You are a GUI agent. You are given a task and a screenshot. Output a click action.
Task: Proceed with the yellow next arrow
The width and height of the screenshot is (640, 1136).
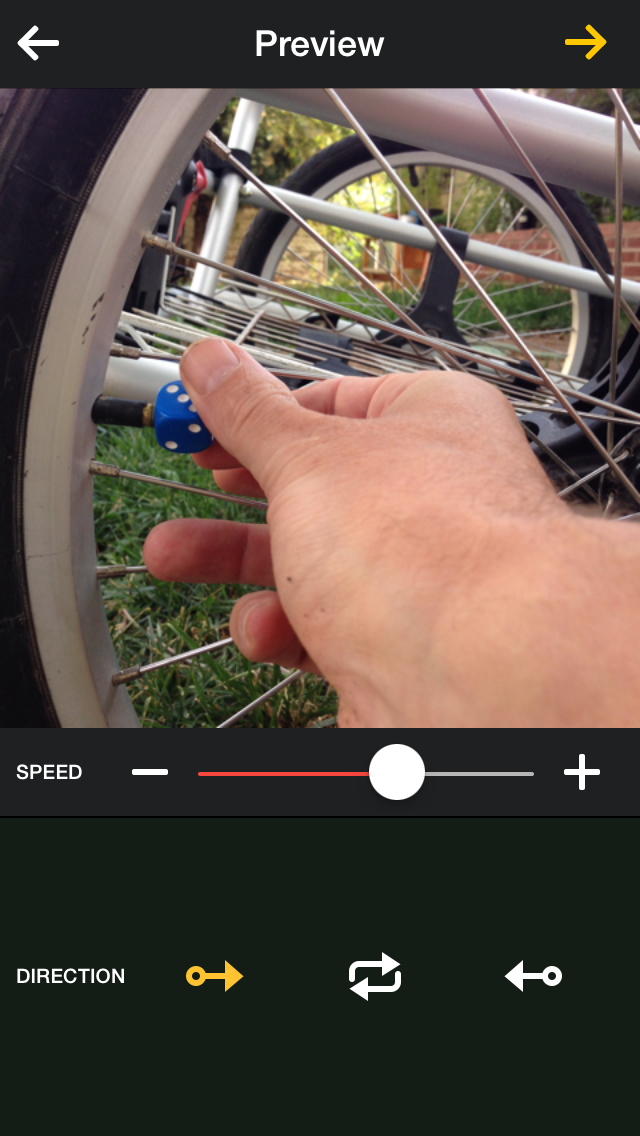(x=585, y=42)
